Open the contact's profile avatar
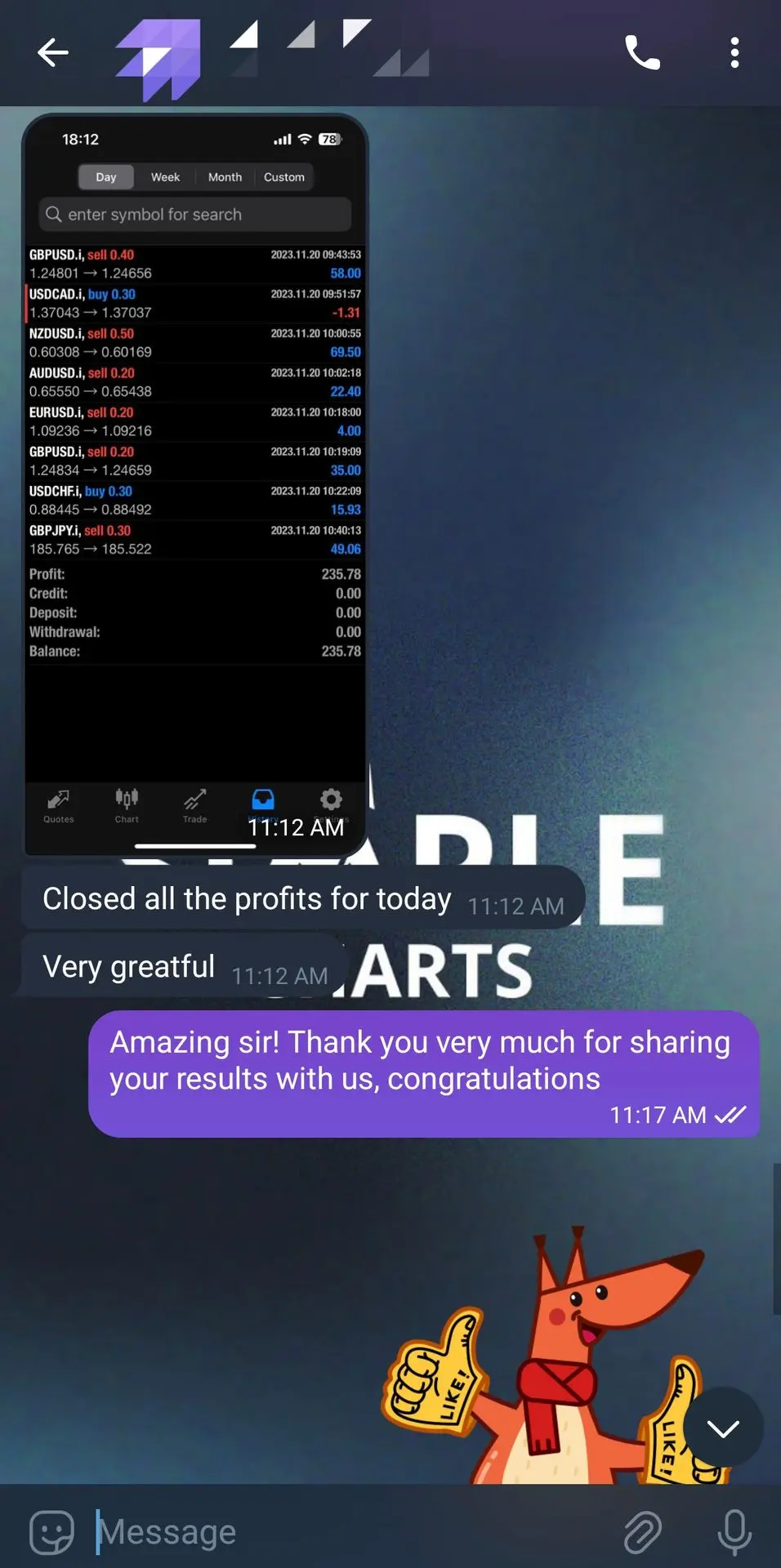Image resolution: width=781 pixels, height=1568 pixels. click(158, 59)
